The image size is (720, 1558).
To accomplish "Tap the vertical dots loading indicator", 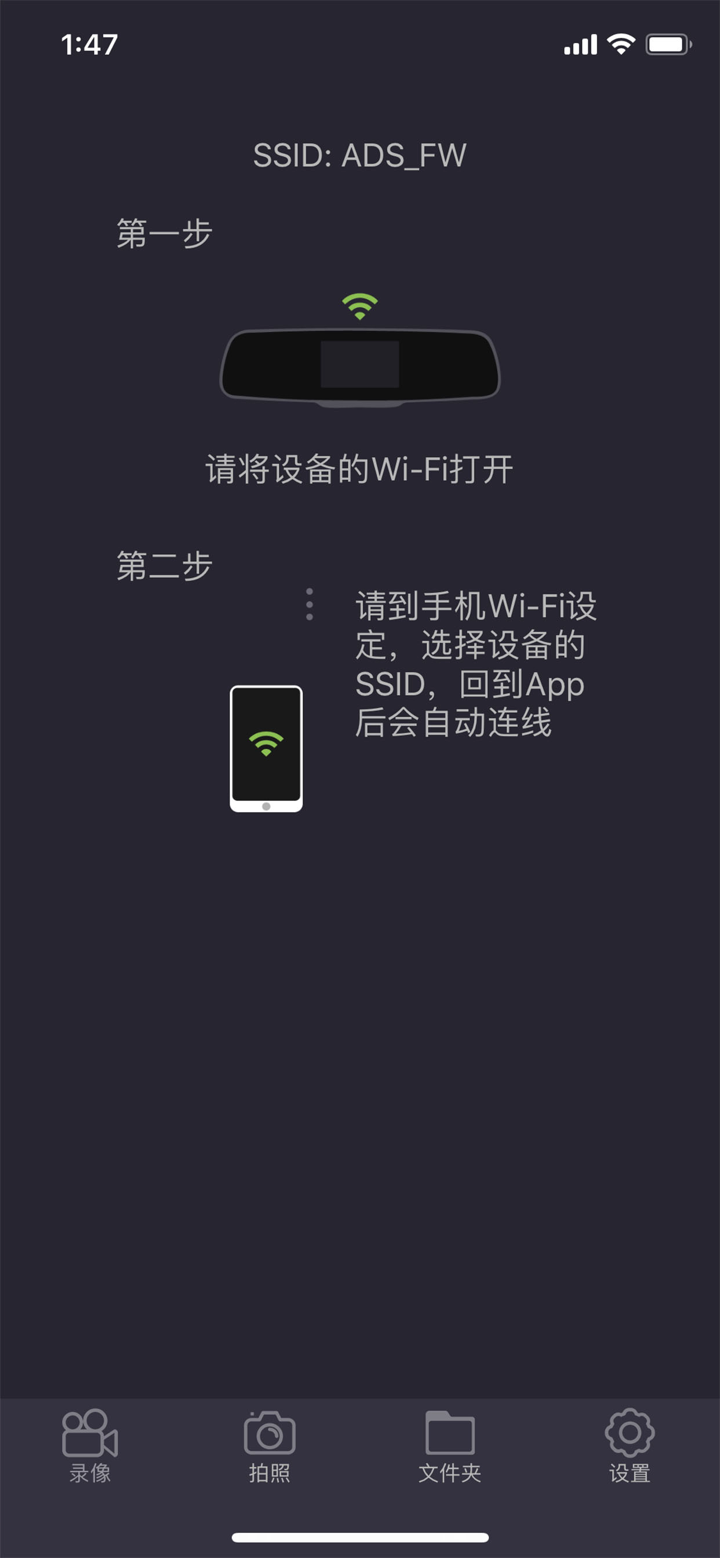I will 309,603.
